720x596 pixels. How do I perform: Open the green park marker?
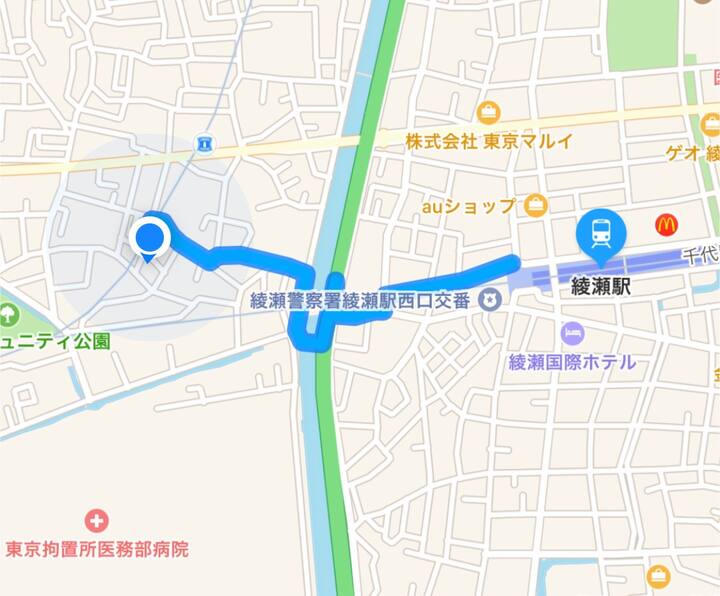click(8, 315)
